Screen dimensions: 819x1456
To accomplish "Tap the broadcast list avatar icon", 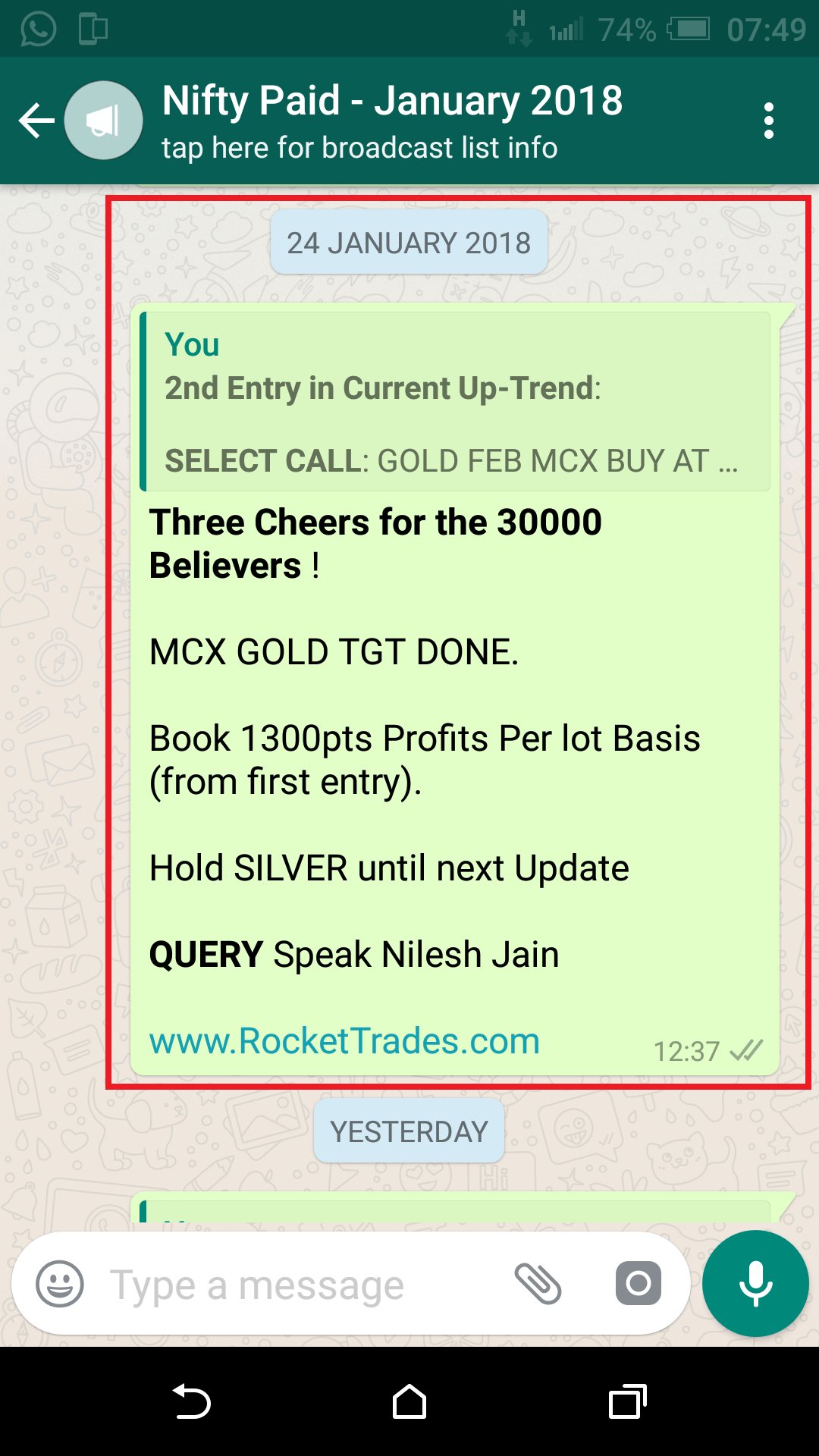I will [x=104, y=121].
